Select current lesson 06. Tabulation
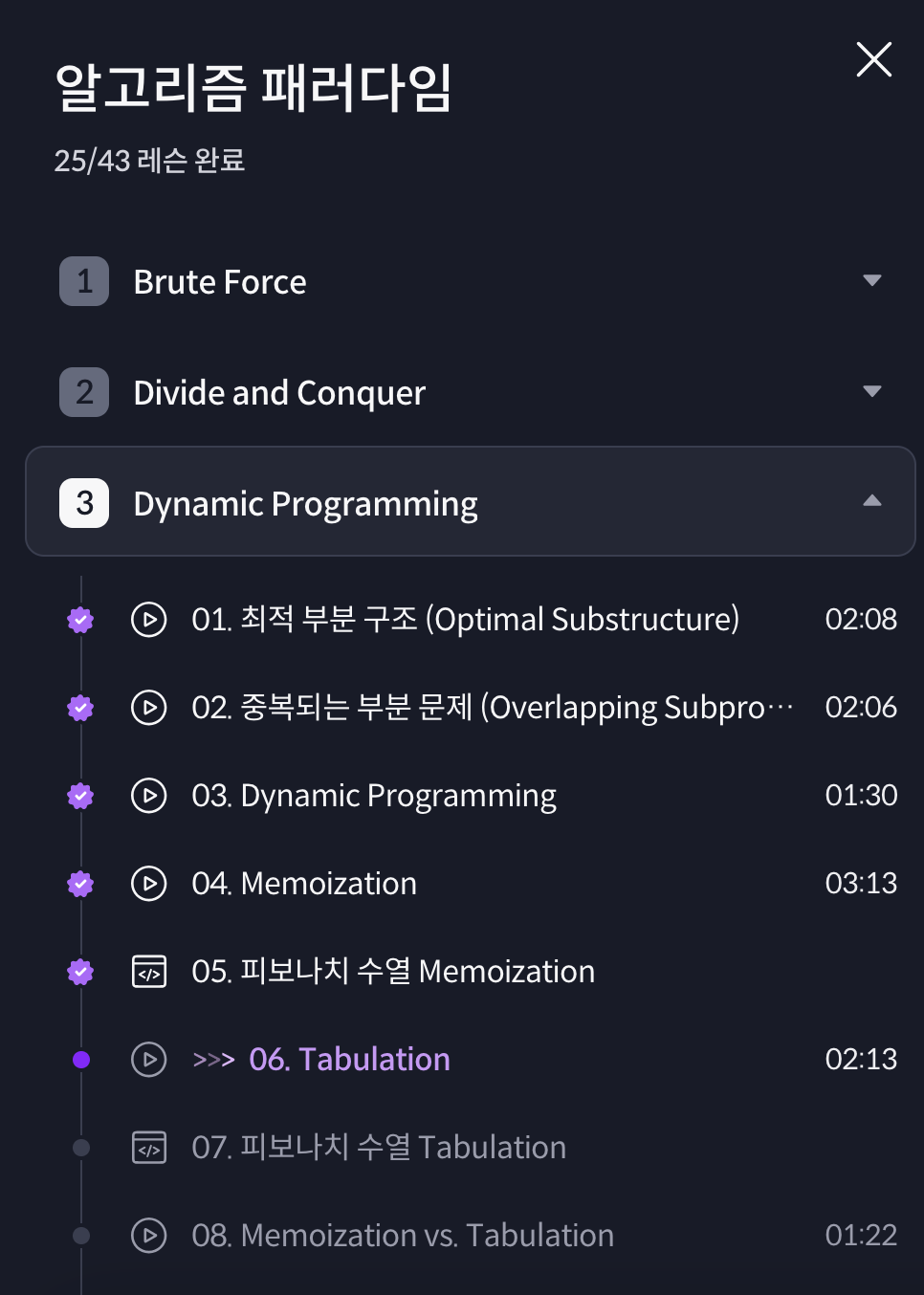924x1295 pixels. pyautogui.click(x=349, y=1060)
